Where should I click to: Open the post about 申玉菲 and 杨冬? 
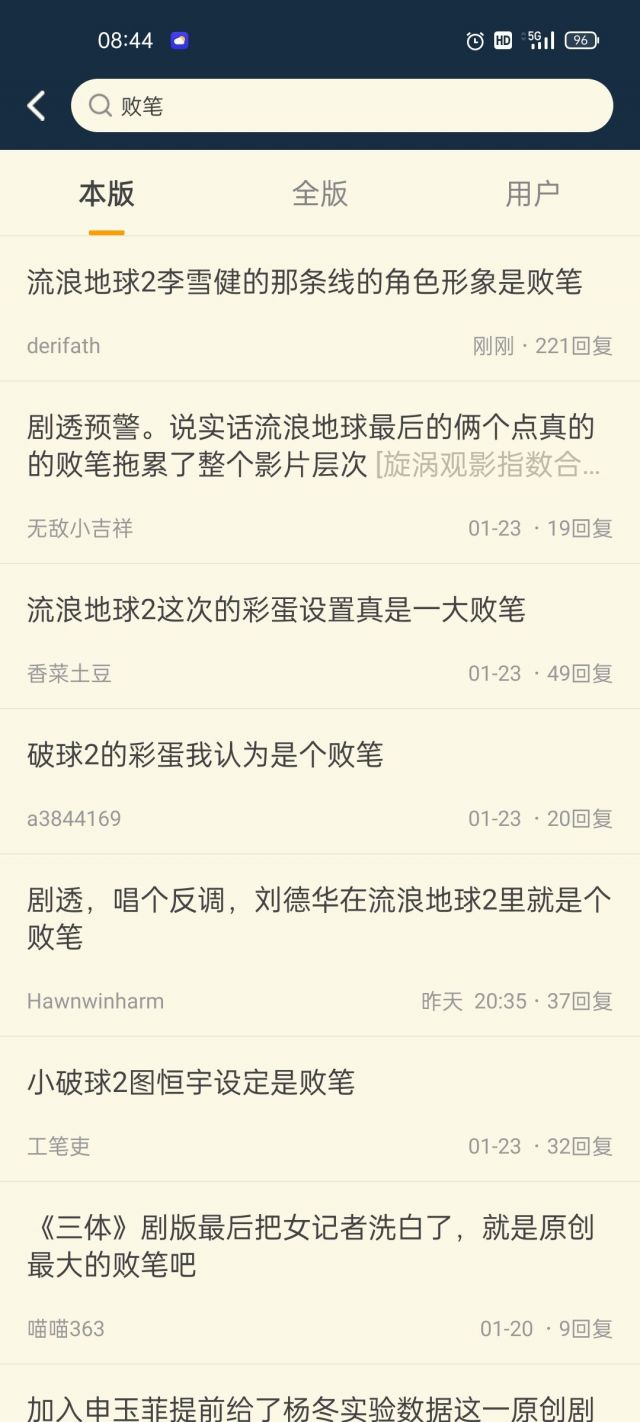(x=320, y=1395)
